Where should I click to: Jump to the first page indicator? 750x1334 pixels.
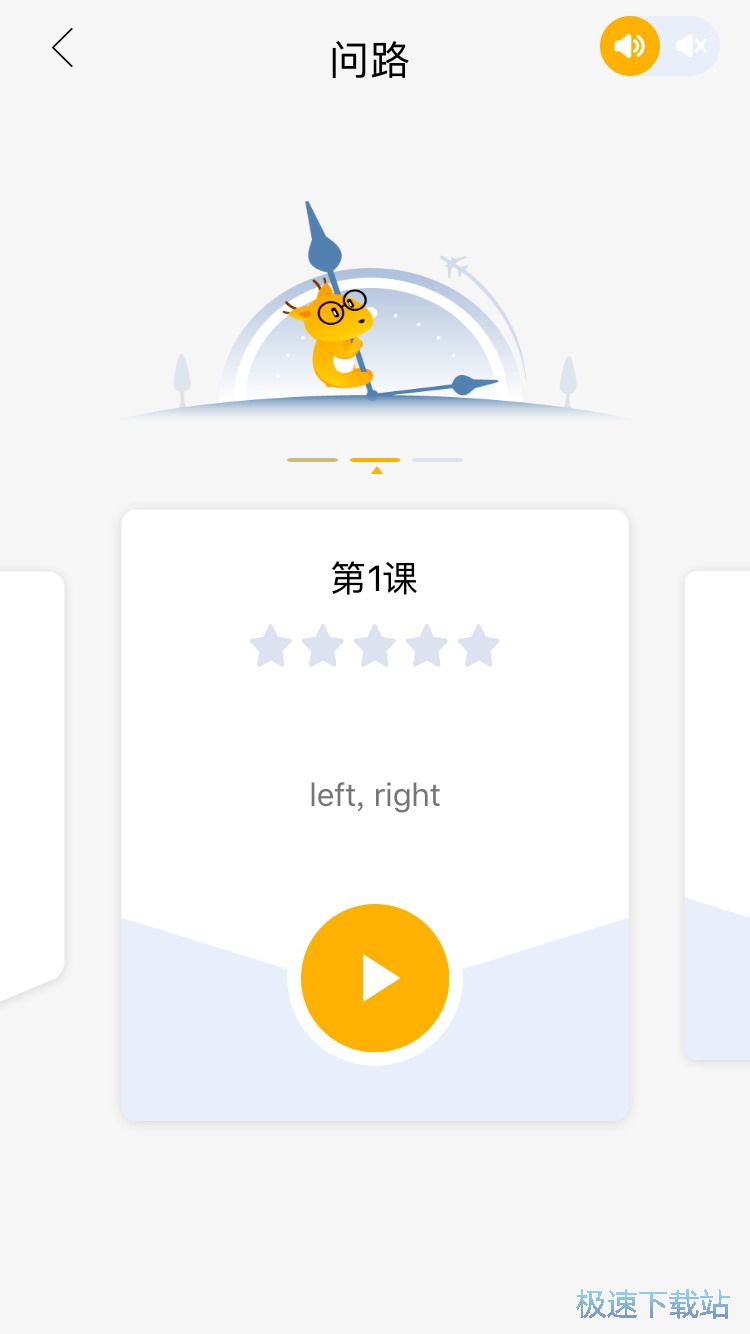click(312, 460)
